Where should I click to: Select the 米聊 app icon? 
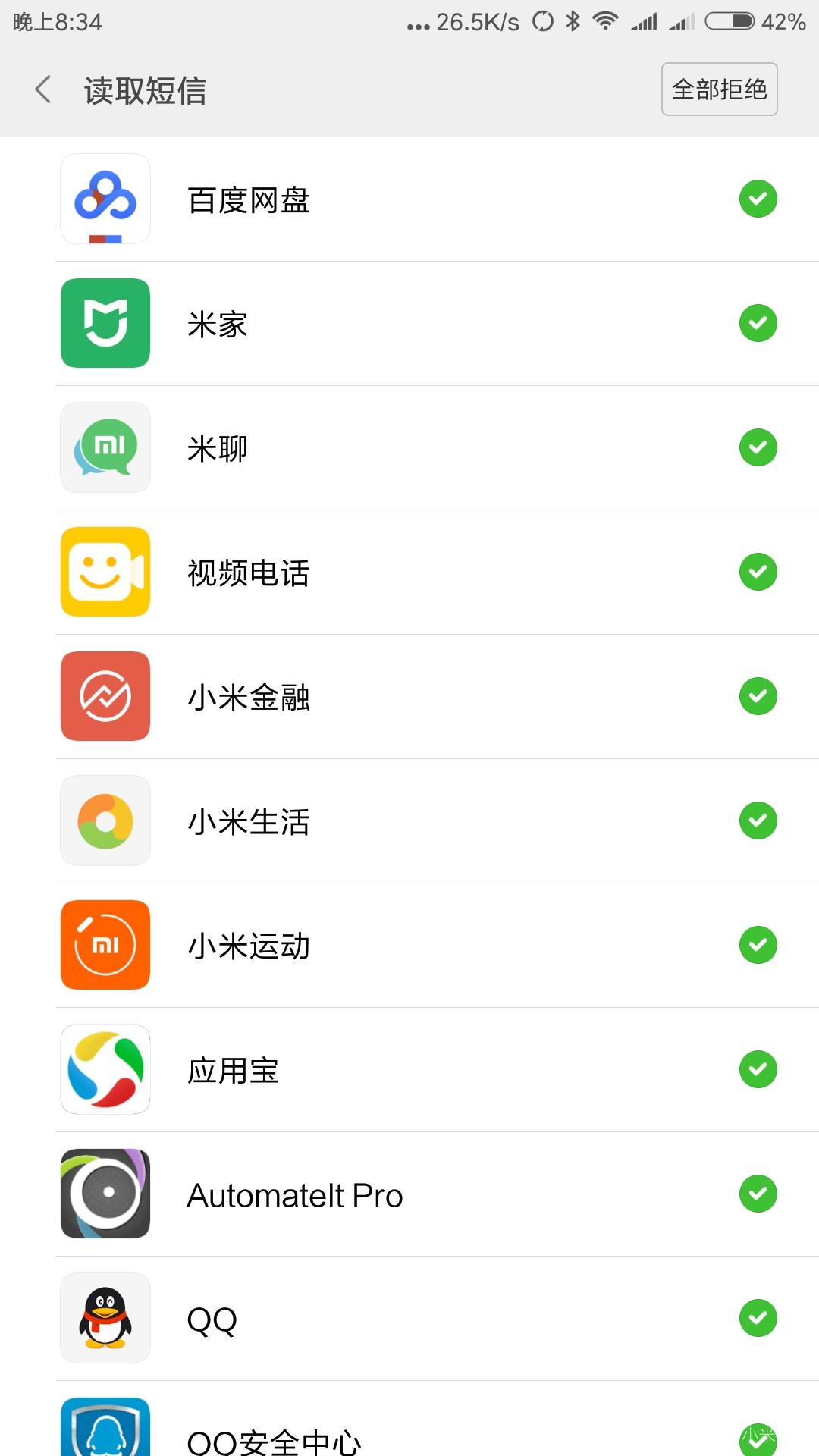click(x=105, y=447)
